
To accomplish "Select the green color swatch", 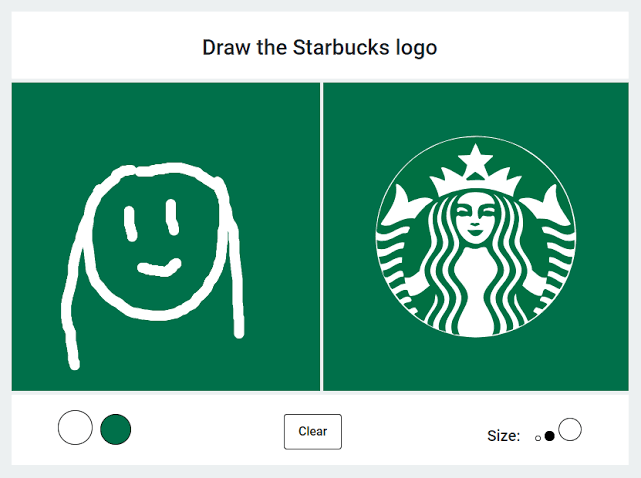I will click(x=116, y=429).
